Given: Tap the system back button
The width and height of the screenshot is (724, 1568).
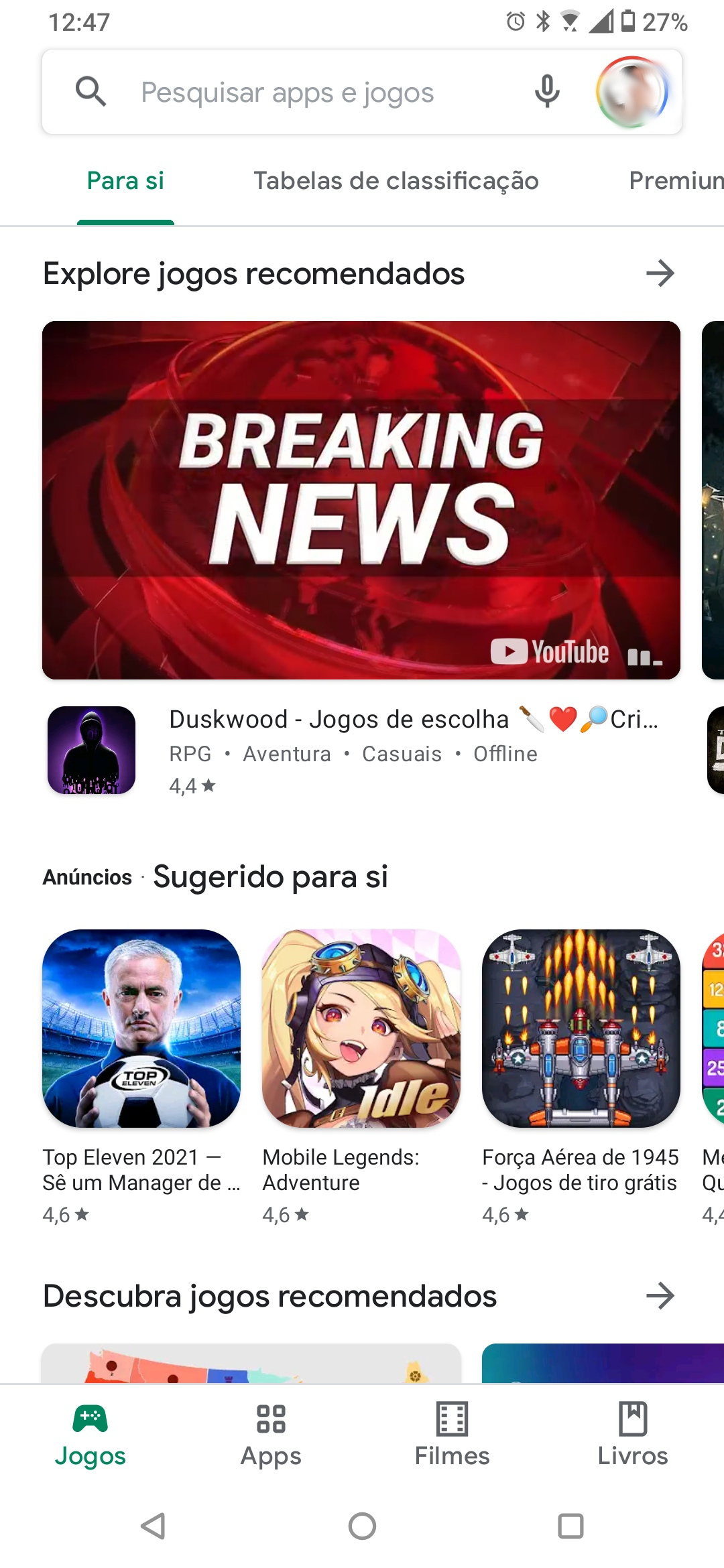Looking at the screenshot, I should point(153,1526).
